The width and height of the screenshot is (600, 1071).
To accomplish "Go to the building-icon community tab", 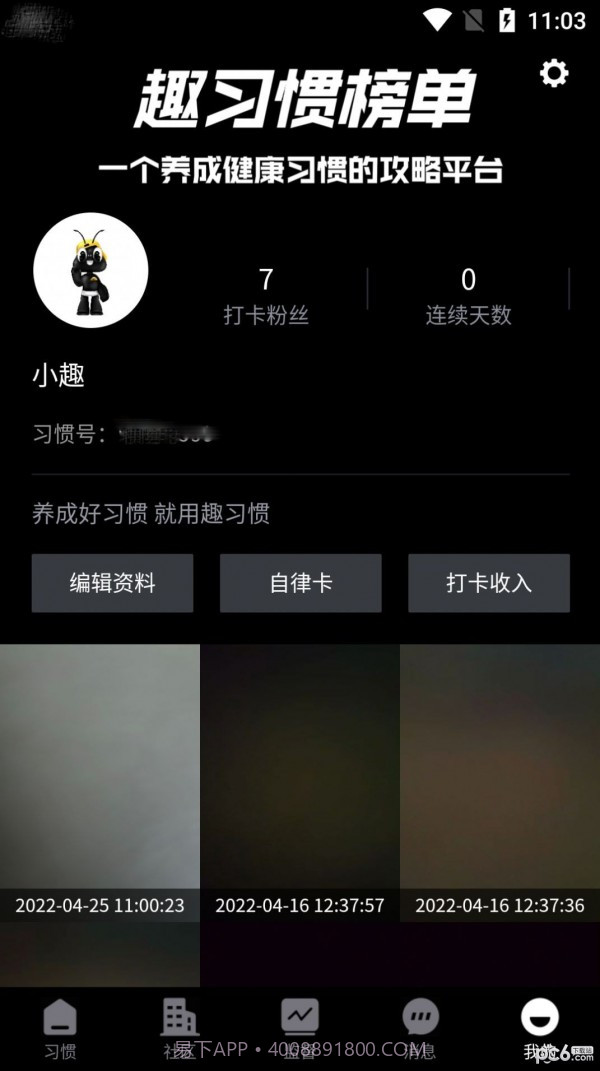I will [x=180, y=1028].
